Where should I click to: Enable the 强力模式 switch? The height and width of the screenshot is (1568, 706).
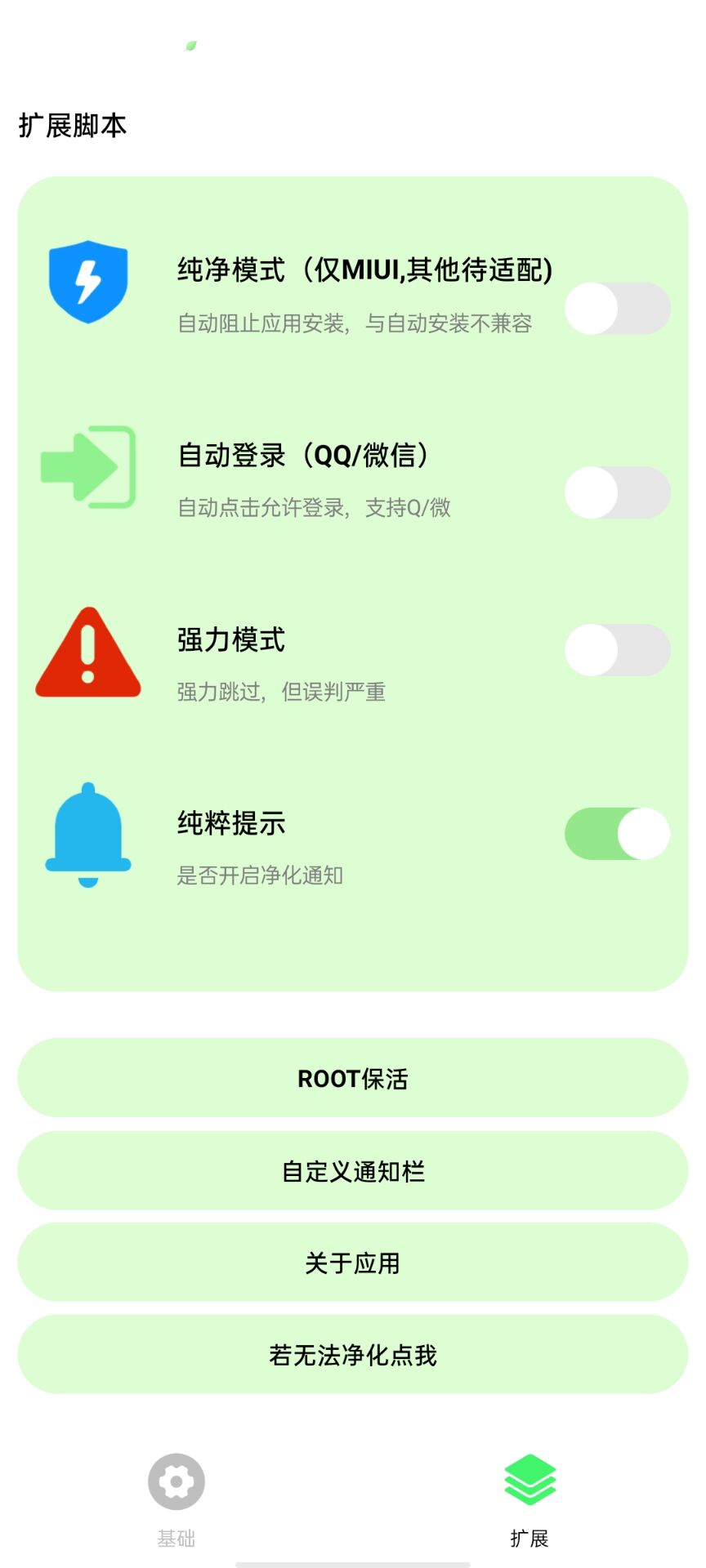[617, 650]
